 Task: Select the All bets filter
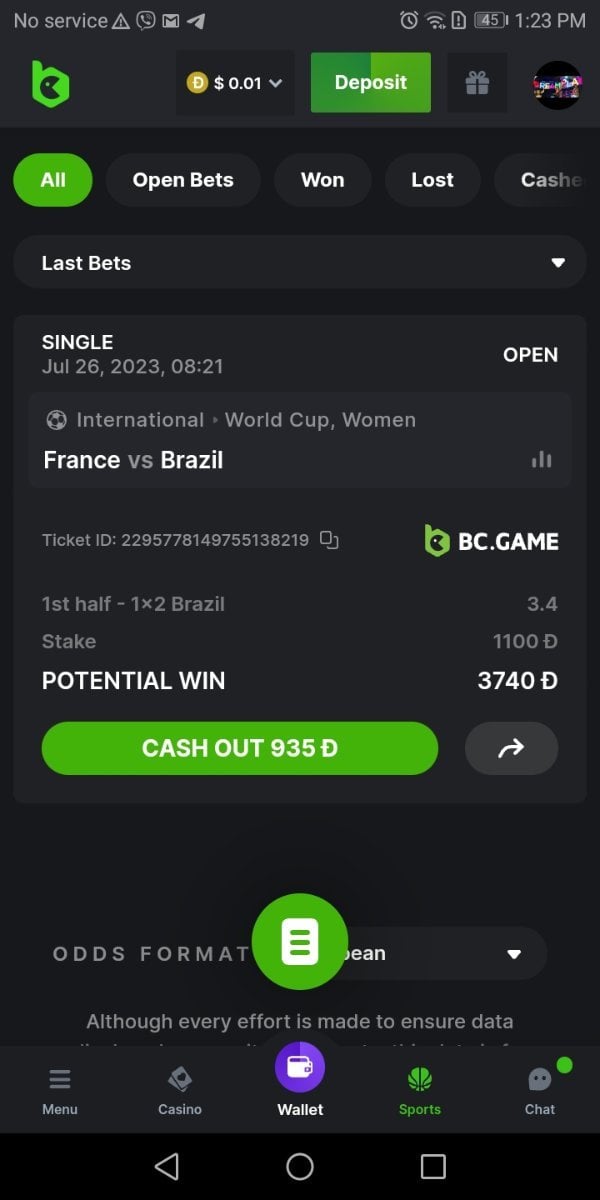[x=53, y=180]
